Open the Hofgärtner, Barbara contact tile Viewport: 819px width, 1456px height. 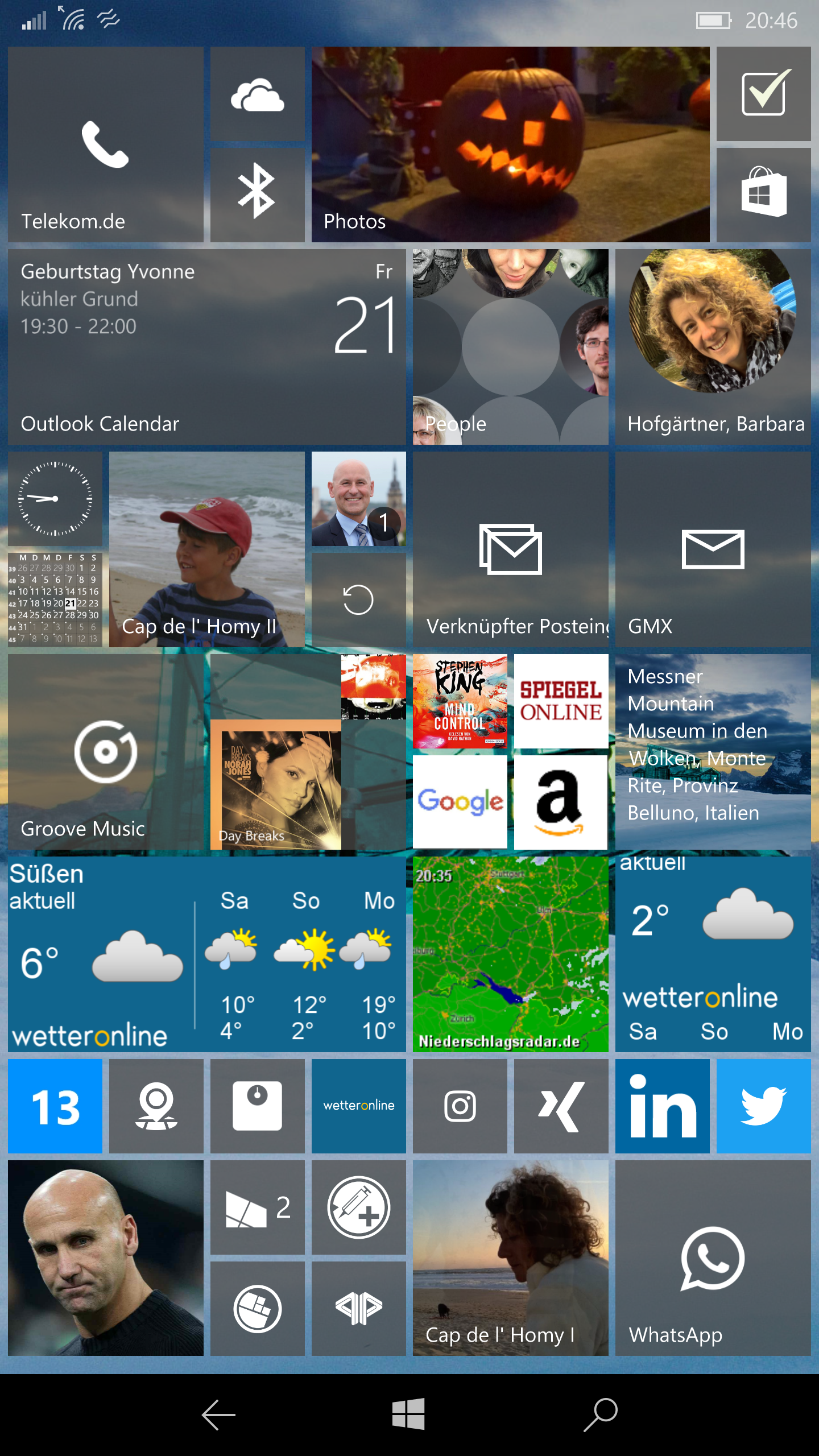point(713,347)
